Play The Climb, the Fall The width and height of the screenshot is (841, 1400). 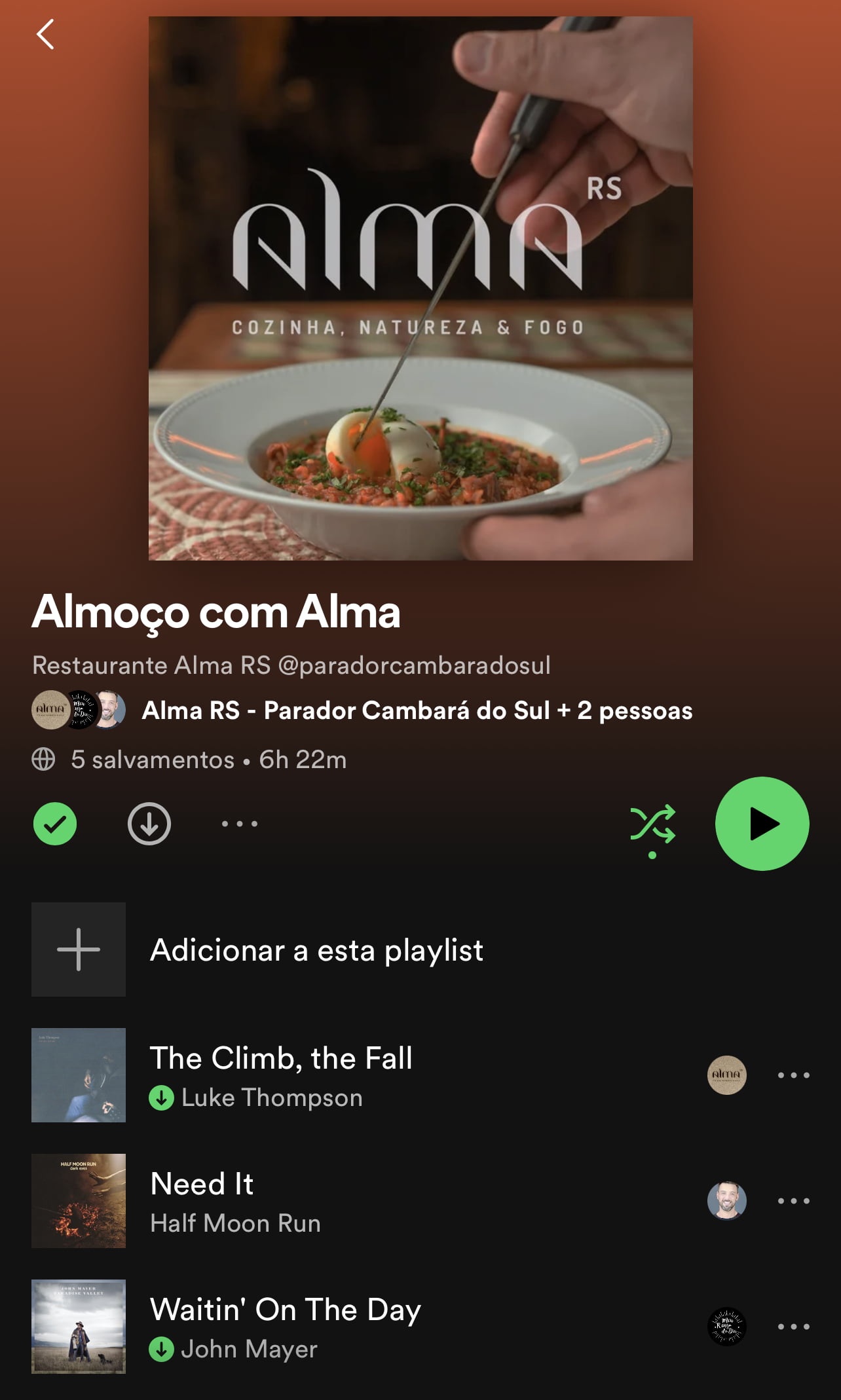click(282, 1075)
